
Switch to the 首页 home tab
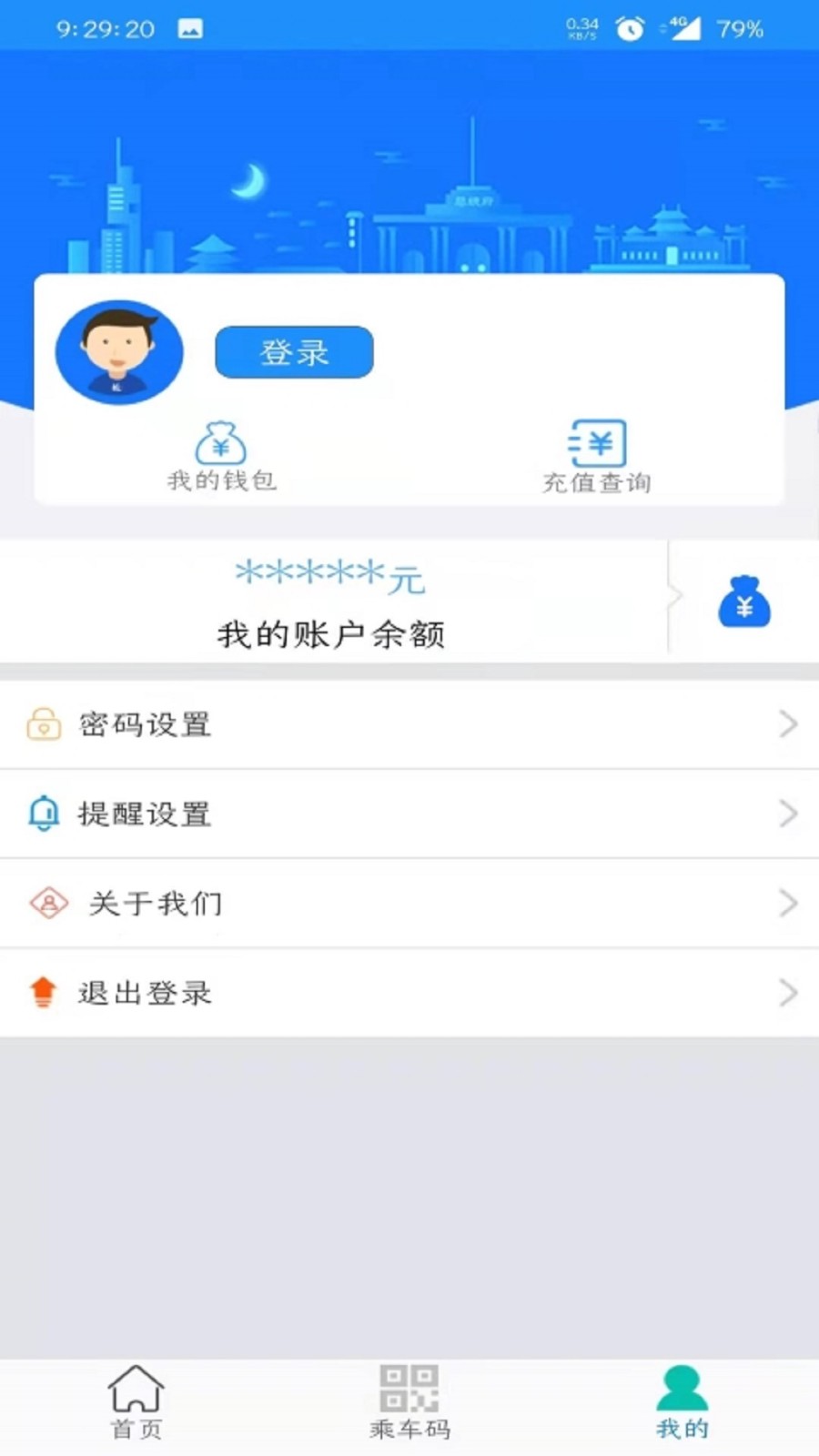pos(136,1403)
